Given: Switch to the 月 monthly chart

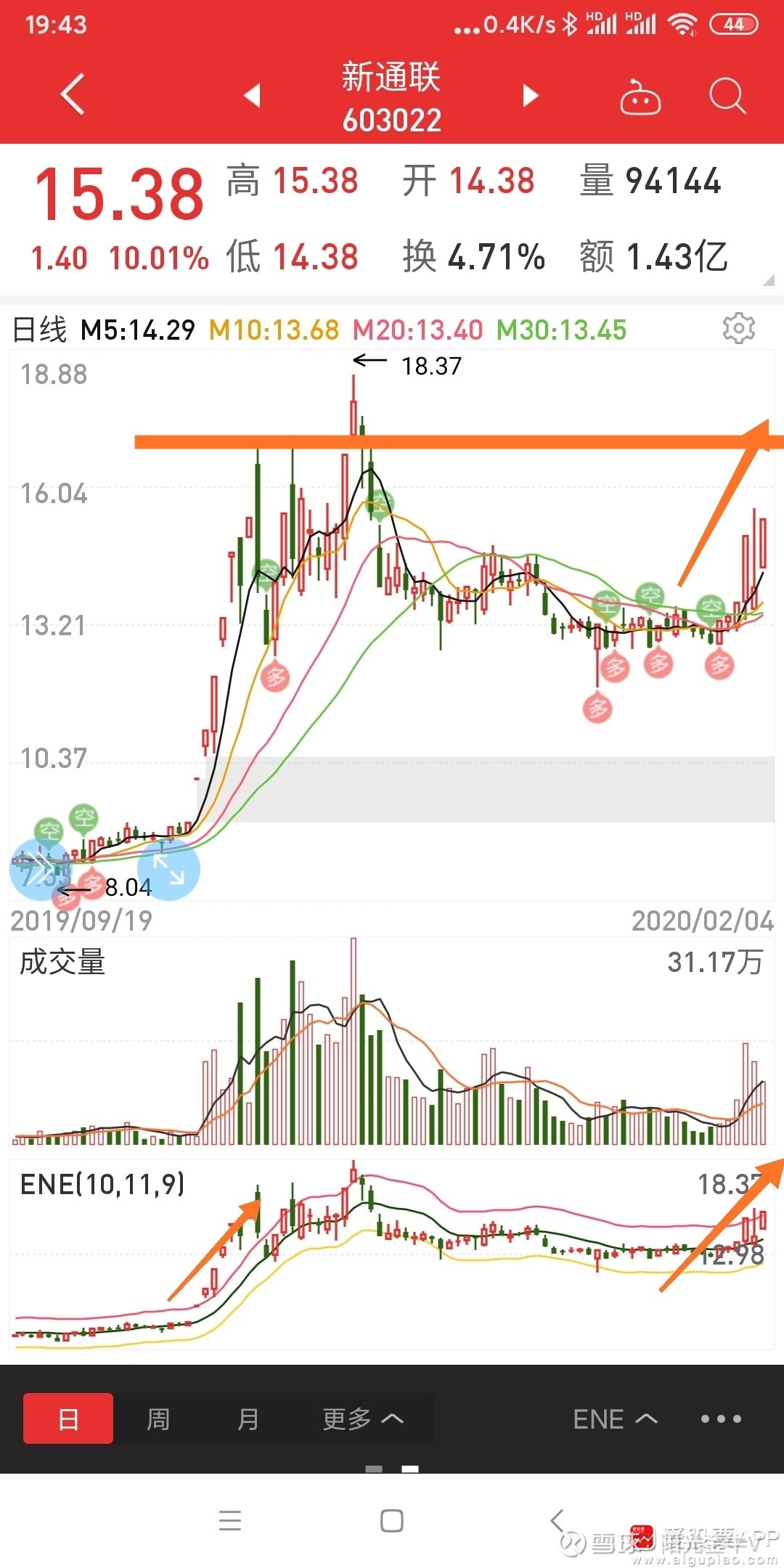Looking at the screenshot, I should click(x=248, y=1418).
